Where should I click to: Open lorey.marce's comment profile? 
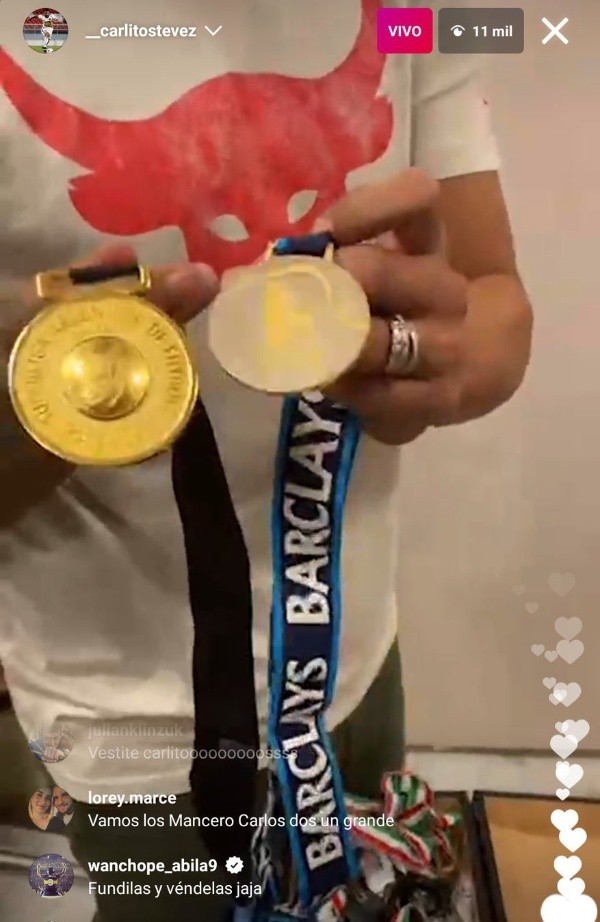pyautogui.click(x=51, y=808)
